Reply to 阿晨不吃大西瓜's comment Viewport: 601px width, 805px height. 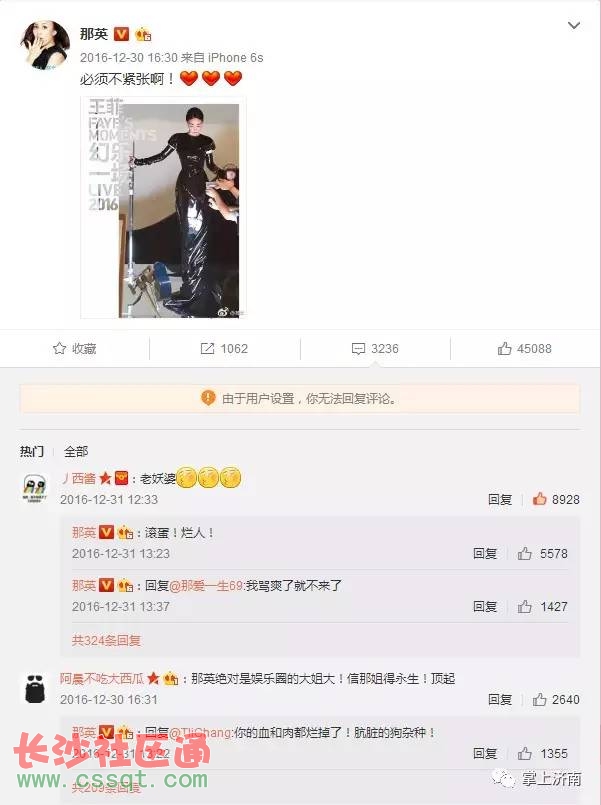(x=500, y=699)
